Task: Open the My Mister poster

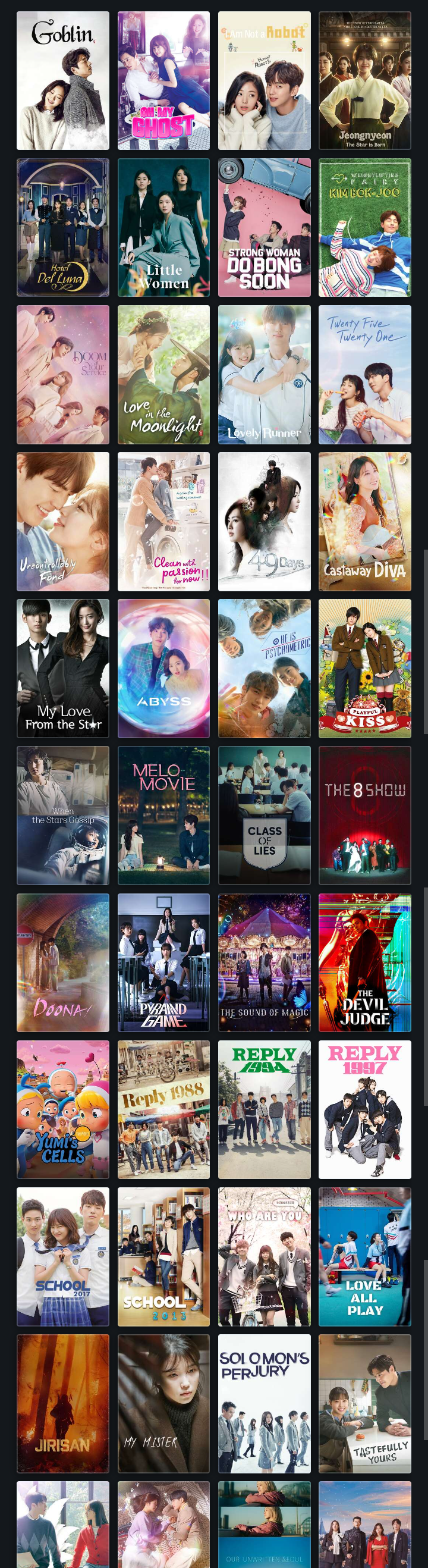Action: pos(163,1404)
